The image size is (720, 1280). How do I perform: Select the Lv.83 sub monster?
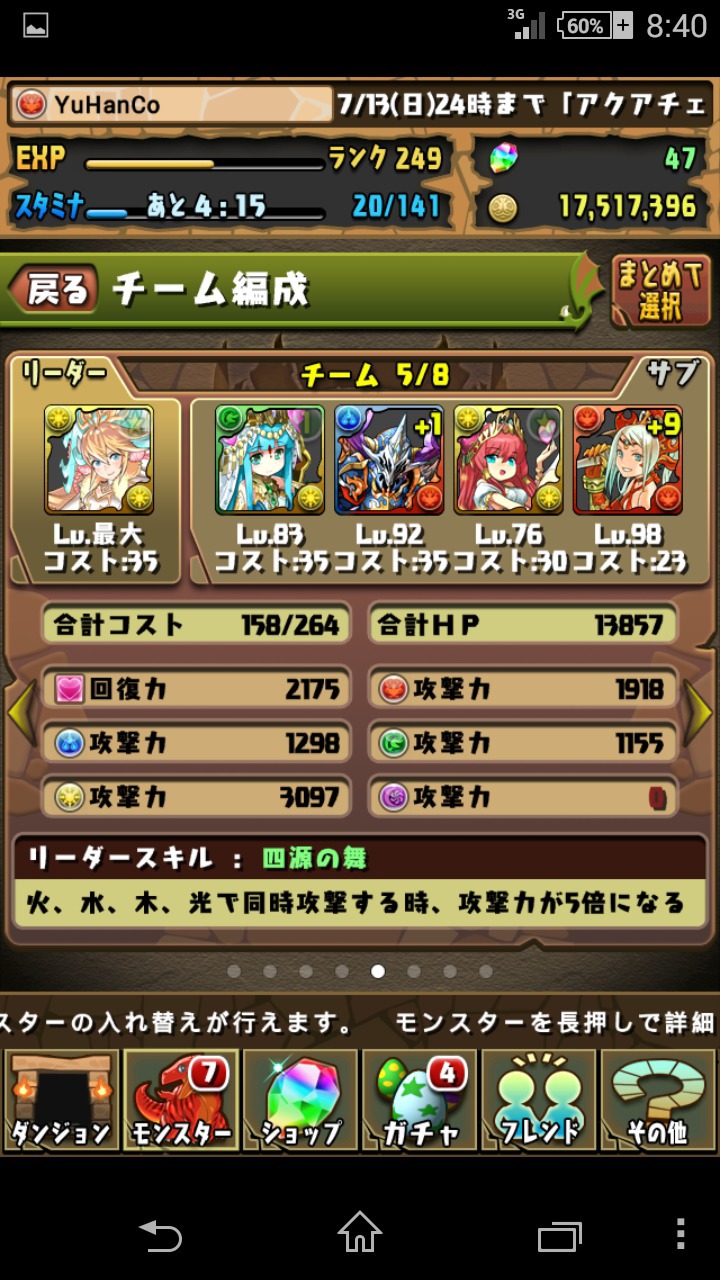(x=270, y=459)
